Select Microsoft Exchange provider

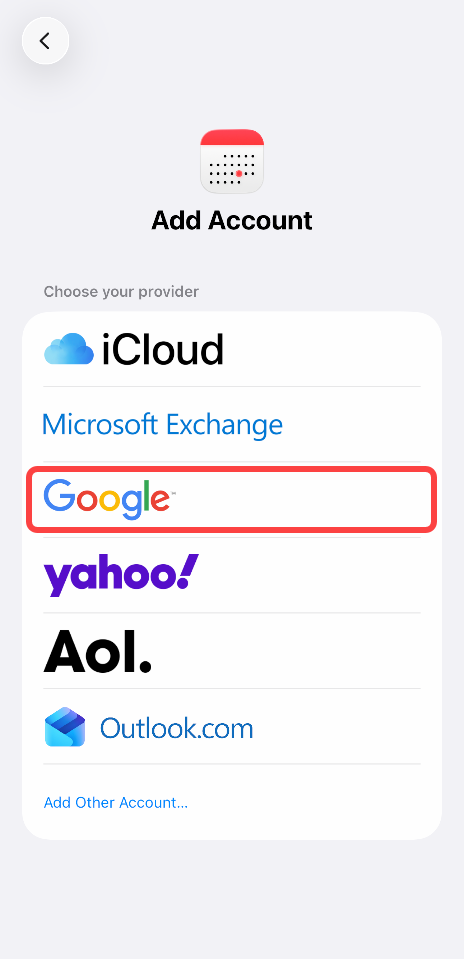[x=232, y=424]
